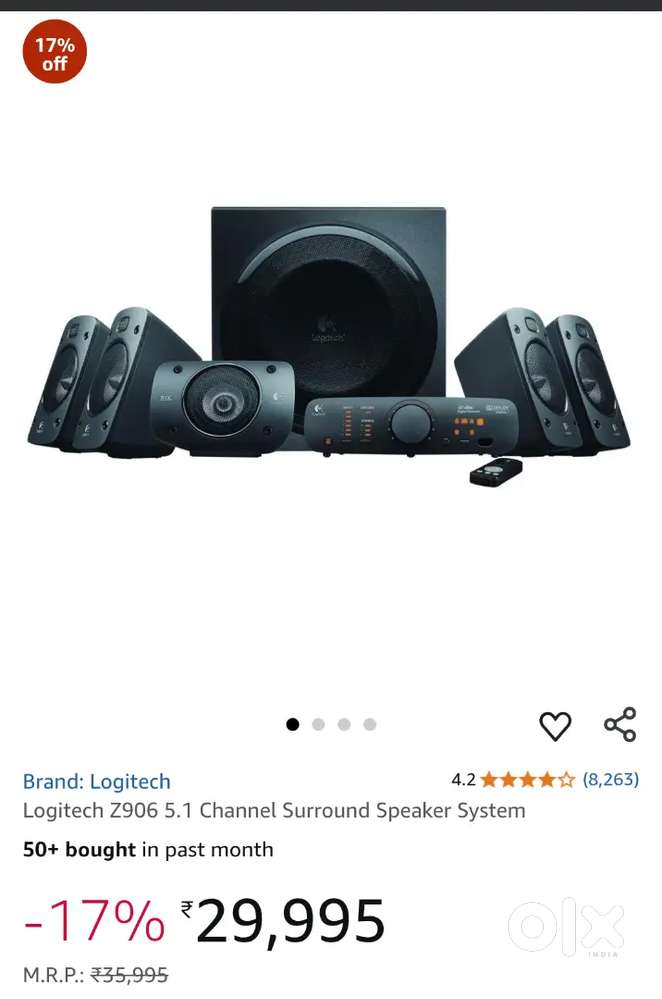The width and height of the screenshot is (662, 999).
Task: Jump to the second image indicator dot
Action: [x=318, y=725]
